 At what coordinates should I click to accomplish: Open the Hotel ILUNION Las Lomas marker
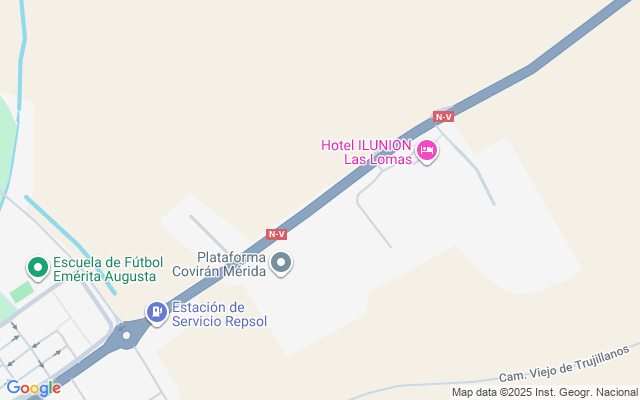point(427,152)
